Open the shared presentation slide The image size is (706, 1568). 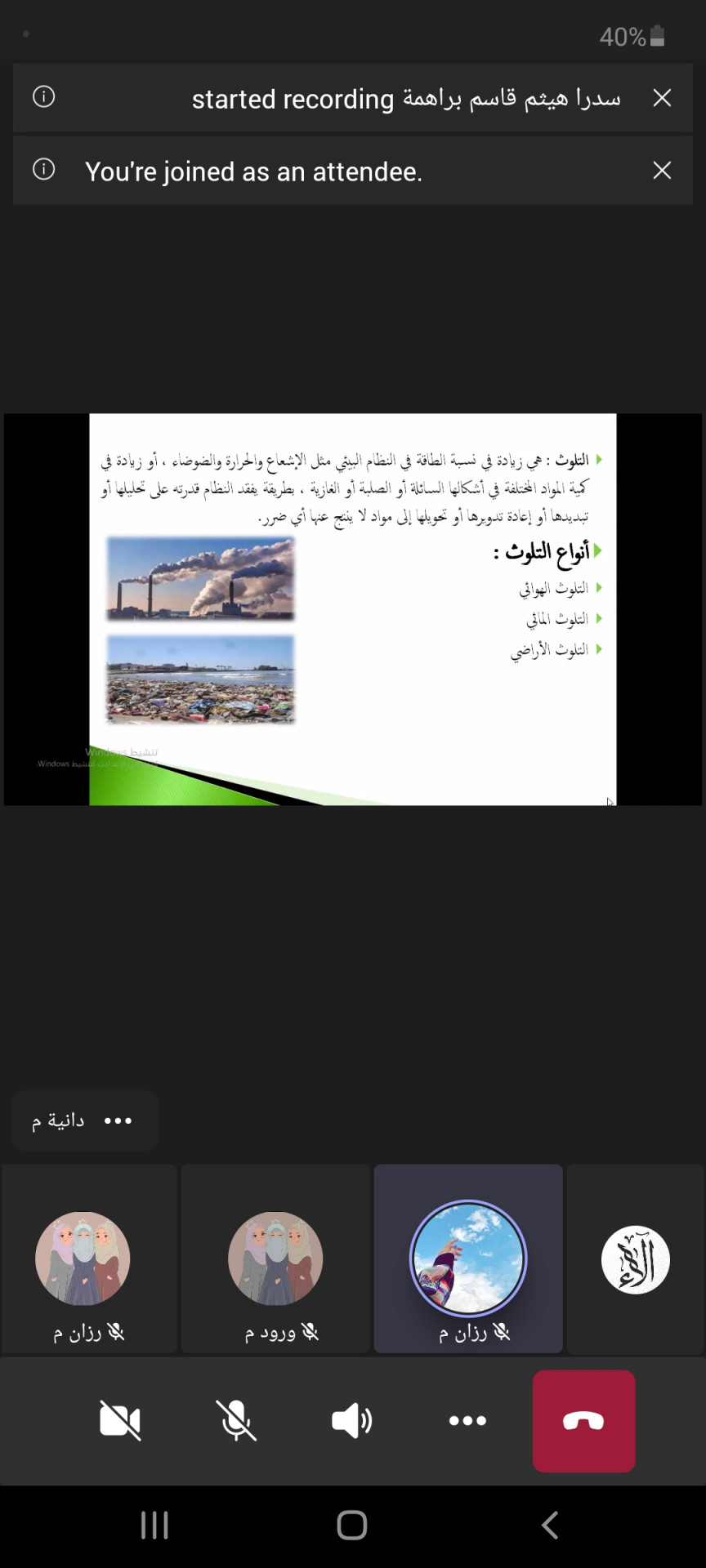coord(352,609)
